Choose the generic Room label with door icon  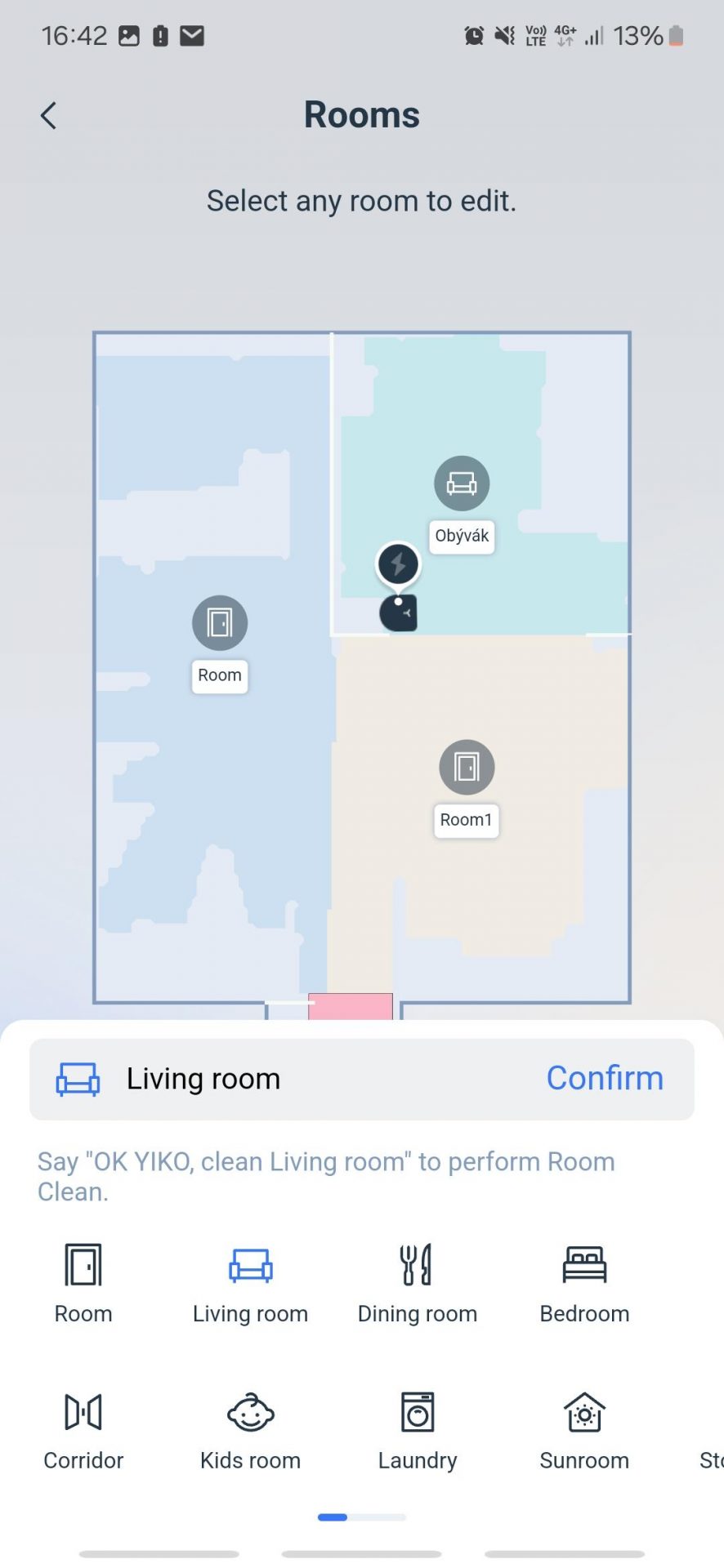[83, 1283]
